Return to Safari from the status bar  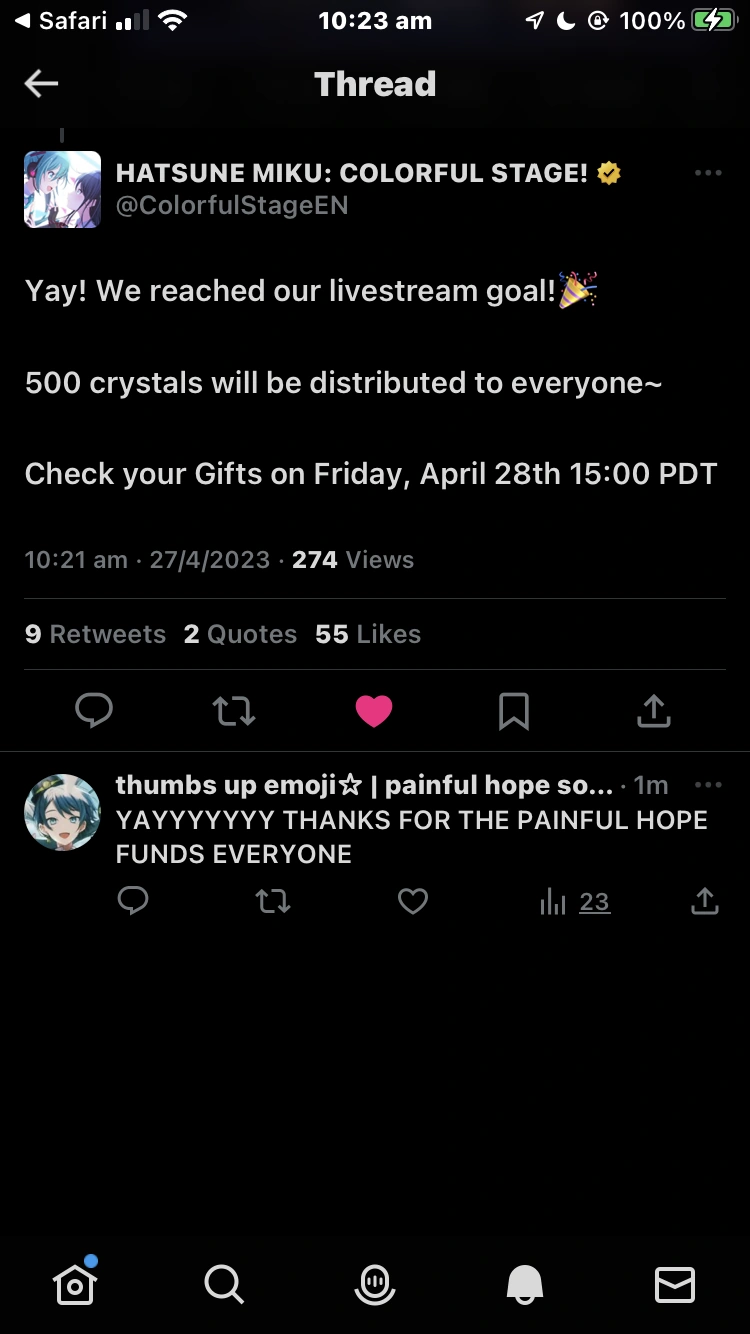pos(60,21)
